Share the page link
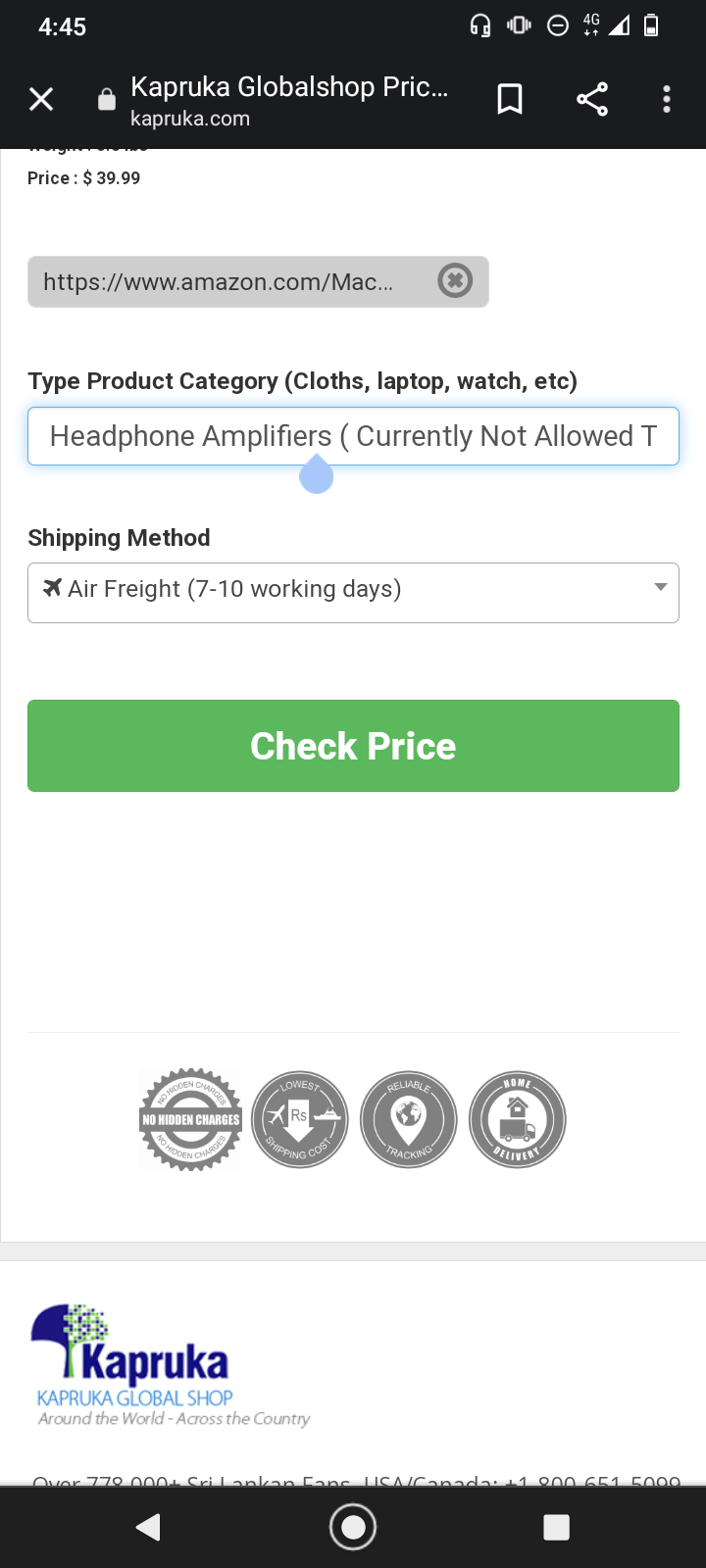 (x=592, y=99)
